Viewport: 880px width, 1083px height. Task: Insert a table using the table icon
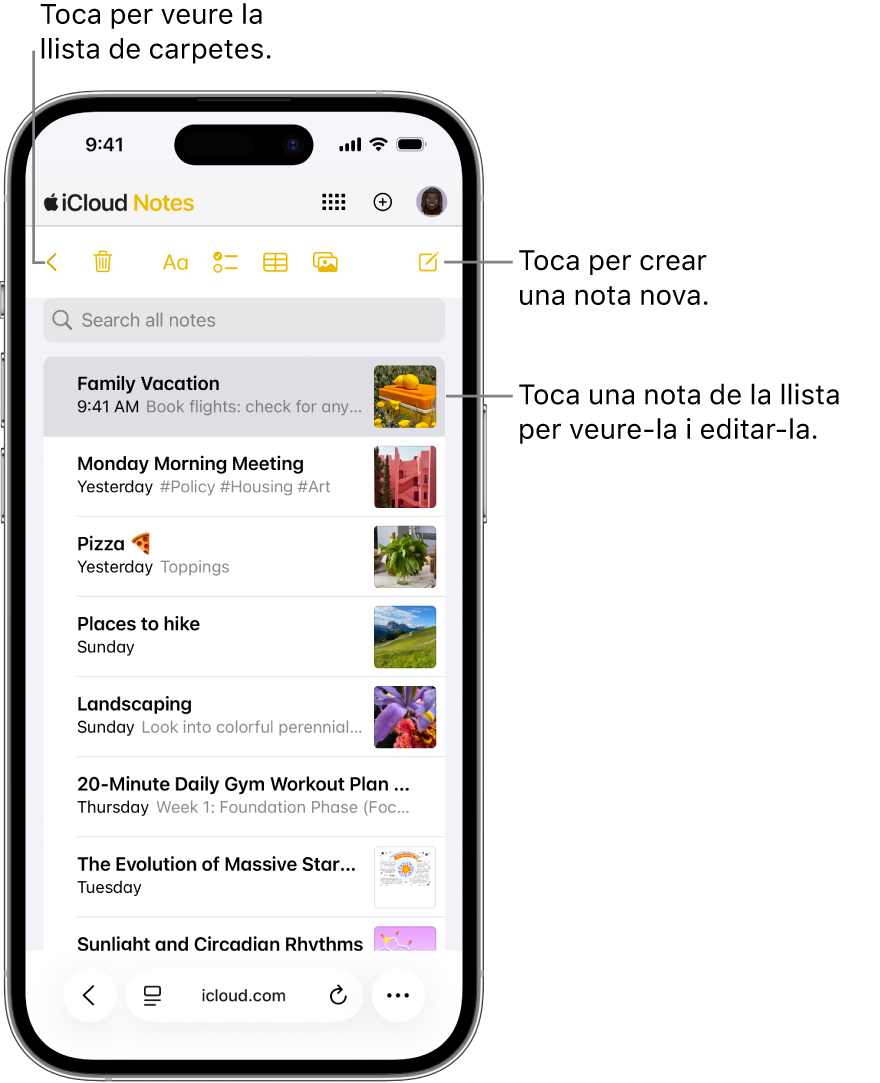[x=275, y=262]
